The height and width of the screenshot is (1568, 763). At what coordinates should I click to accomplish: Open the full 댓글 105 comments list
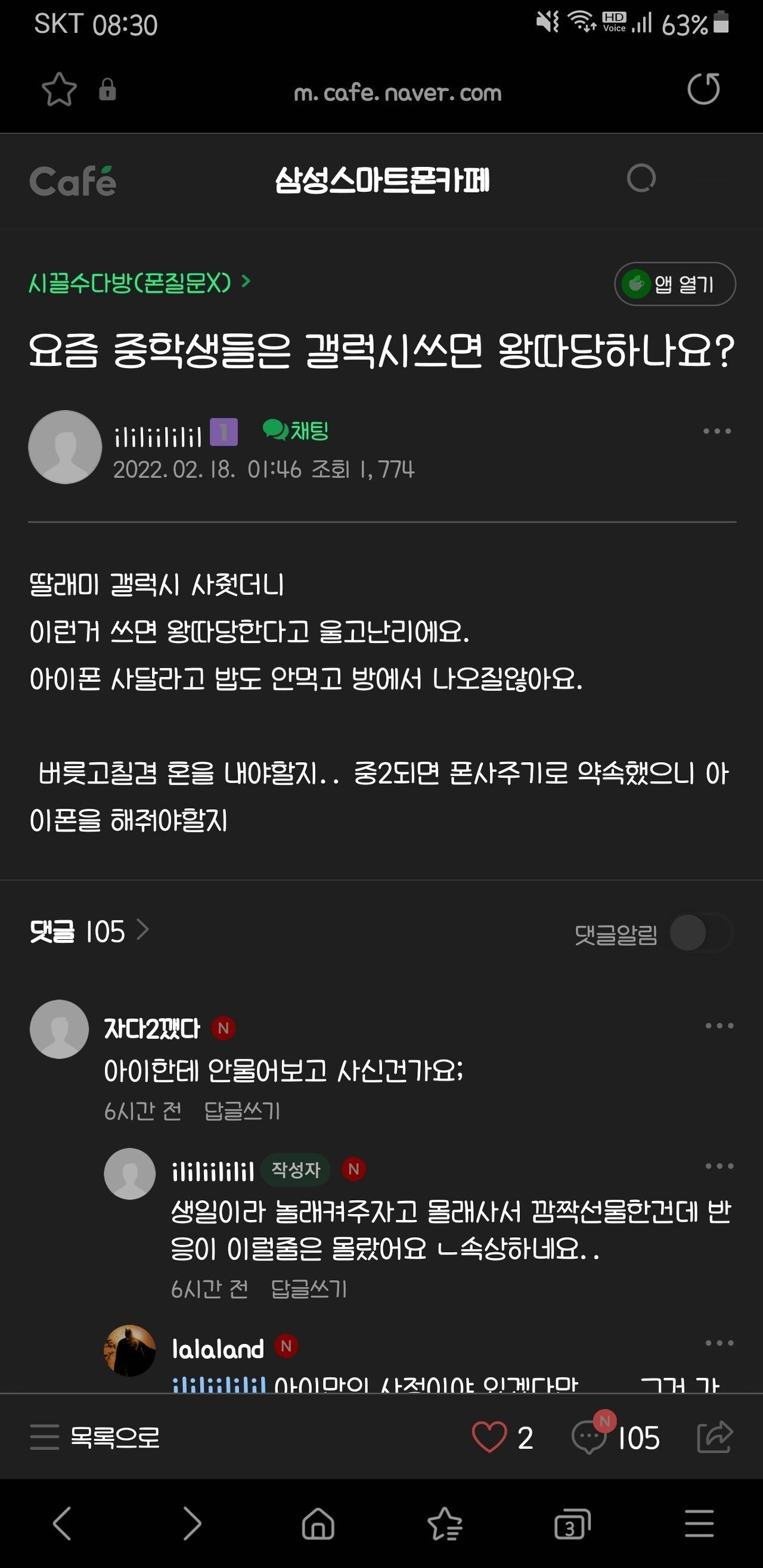click(89, 932)
